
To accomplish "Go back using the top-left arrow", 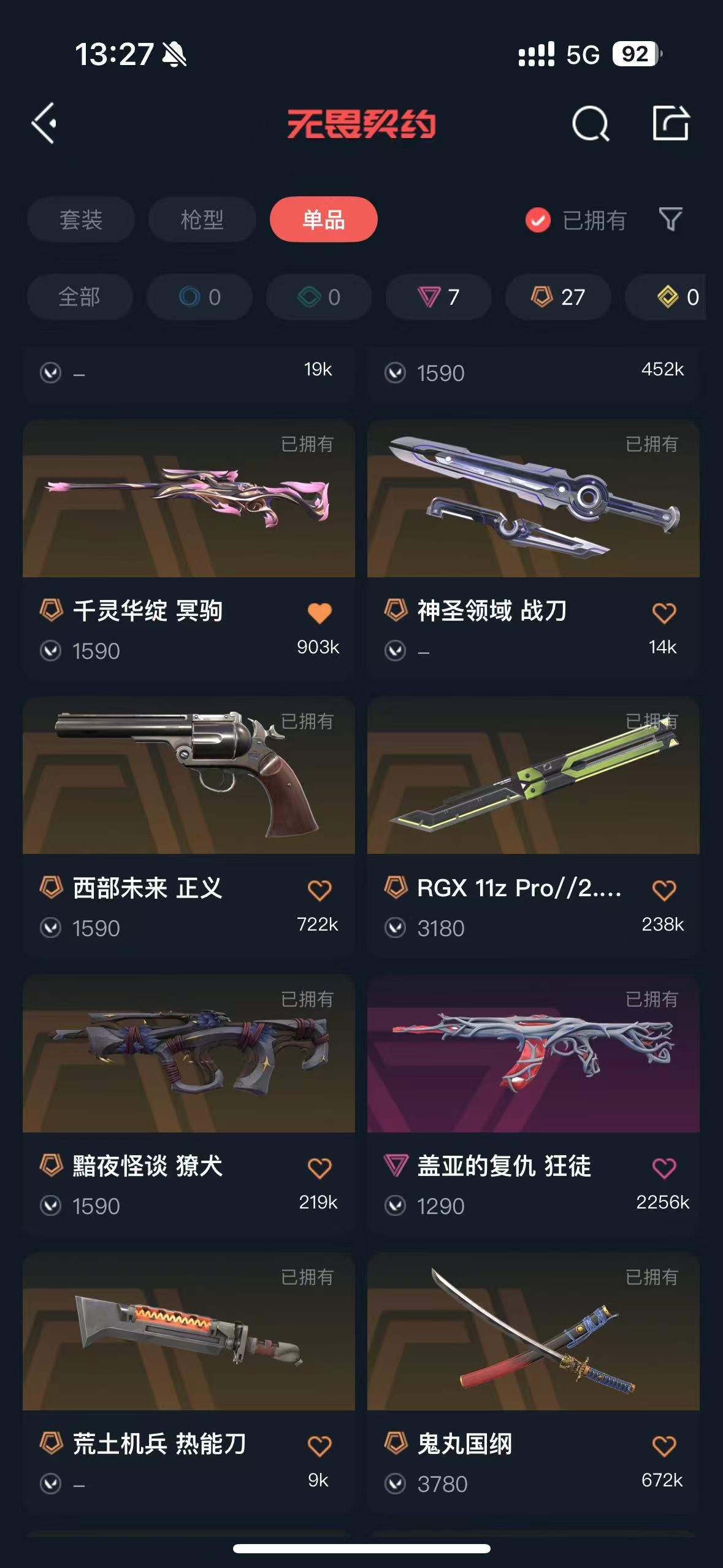I will click(x=44, y=123).
